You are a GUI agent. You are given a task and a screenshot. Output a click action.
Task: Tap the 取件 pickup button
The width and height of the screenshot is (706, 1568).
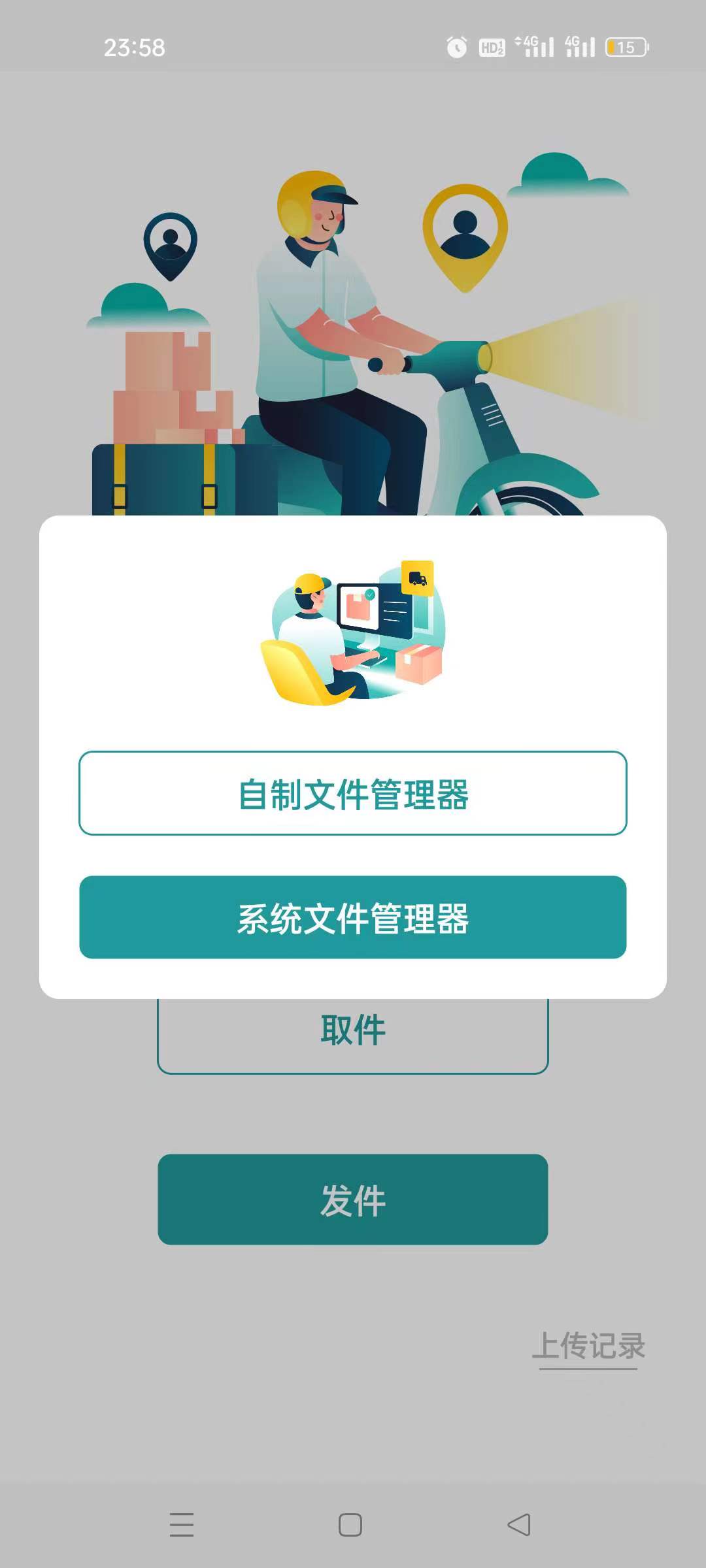353,1028
